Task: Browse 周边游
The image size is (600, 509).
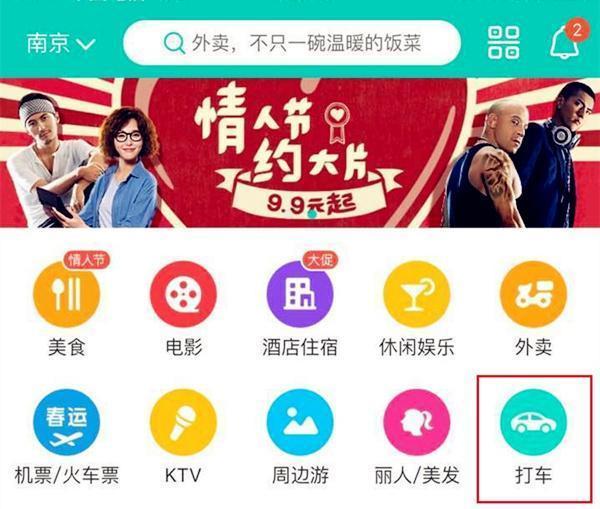Action: click(x=300, y=424)
